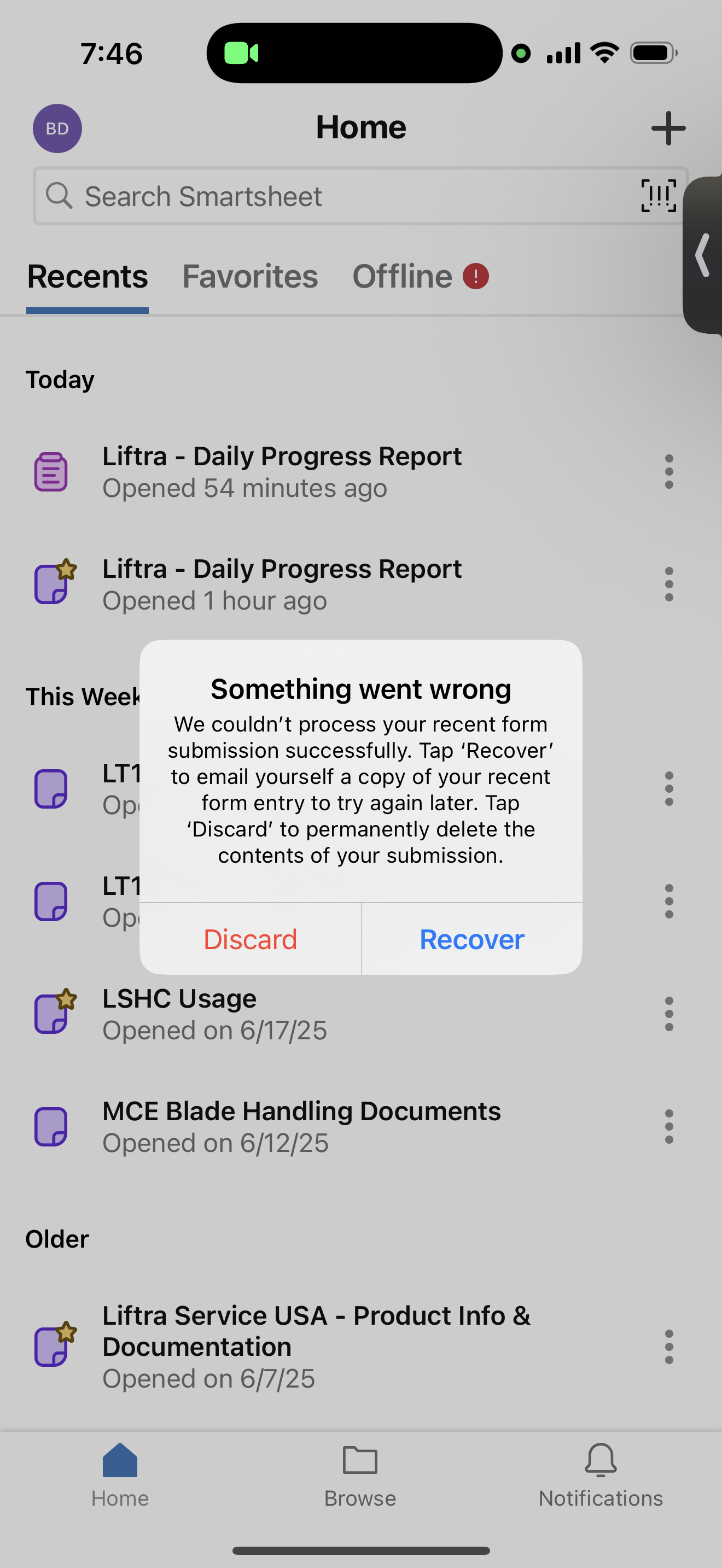Go to the Browse tab
Viewport: 722px width, 1568px height.
[x=360, y=1476]
